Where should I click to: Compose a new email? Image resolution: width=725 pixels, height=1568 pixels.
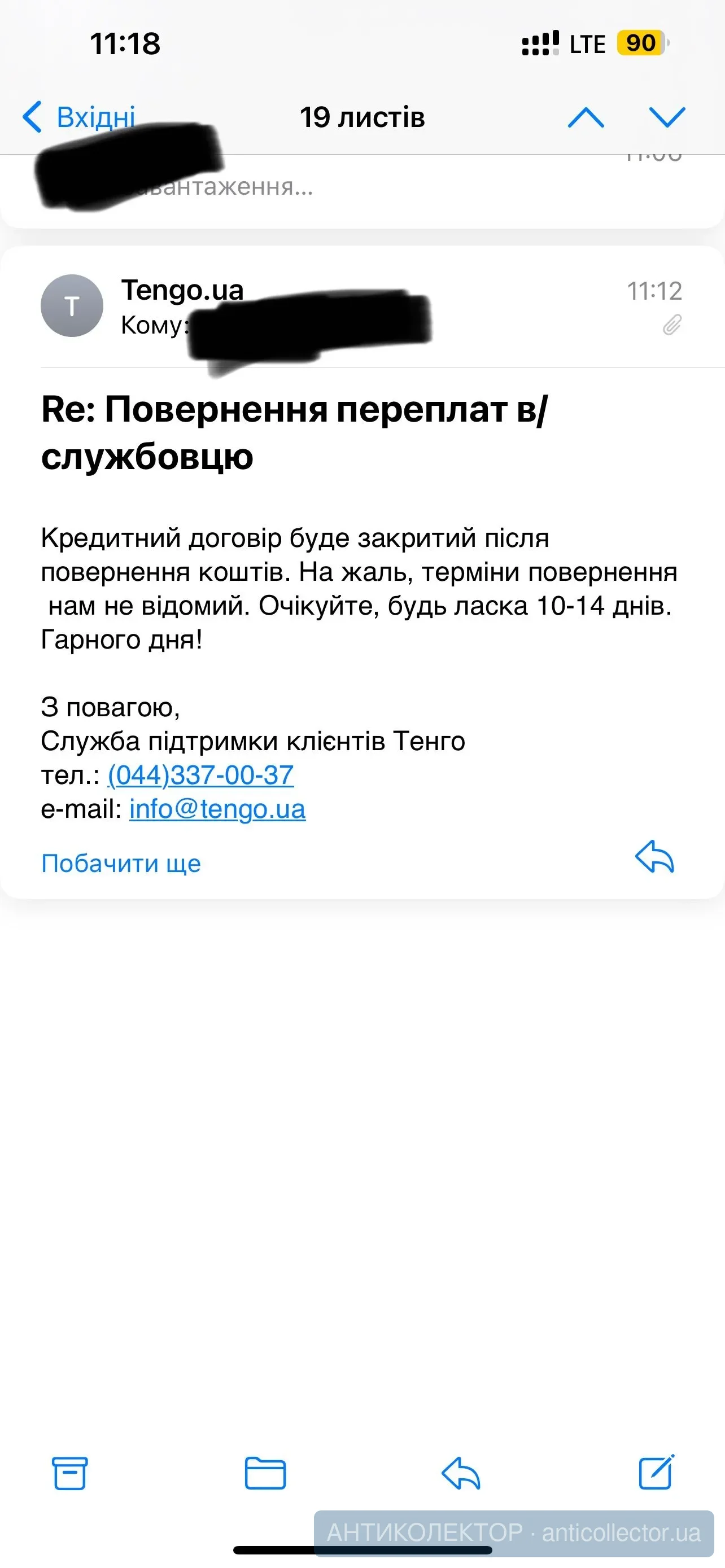[x=656, y=1472]
